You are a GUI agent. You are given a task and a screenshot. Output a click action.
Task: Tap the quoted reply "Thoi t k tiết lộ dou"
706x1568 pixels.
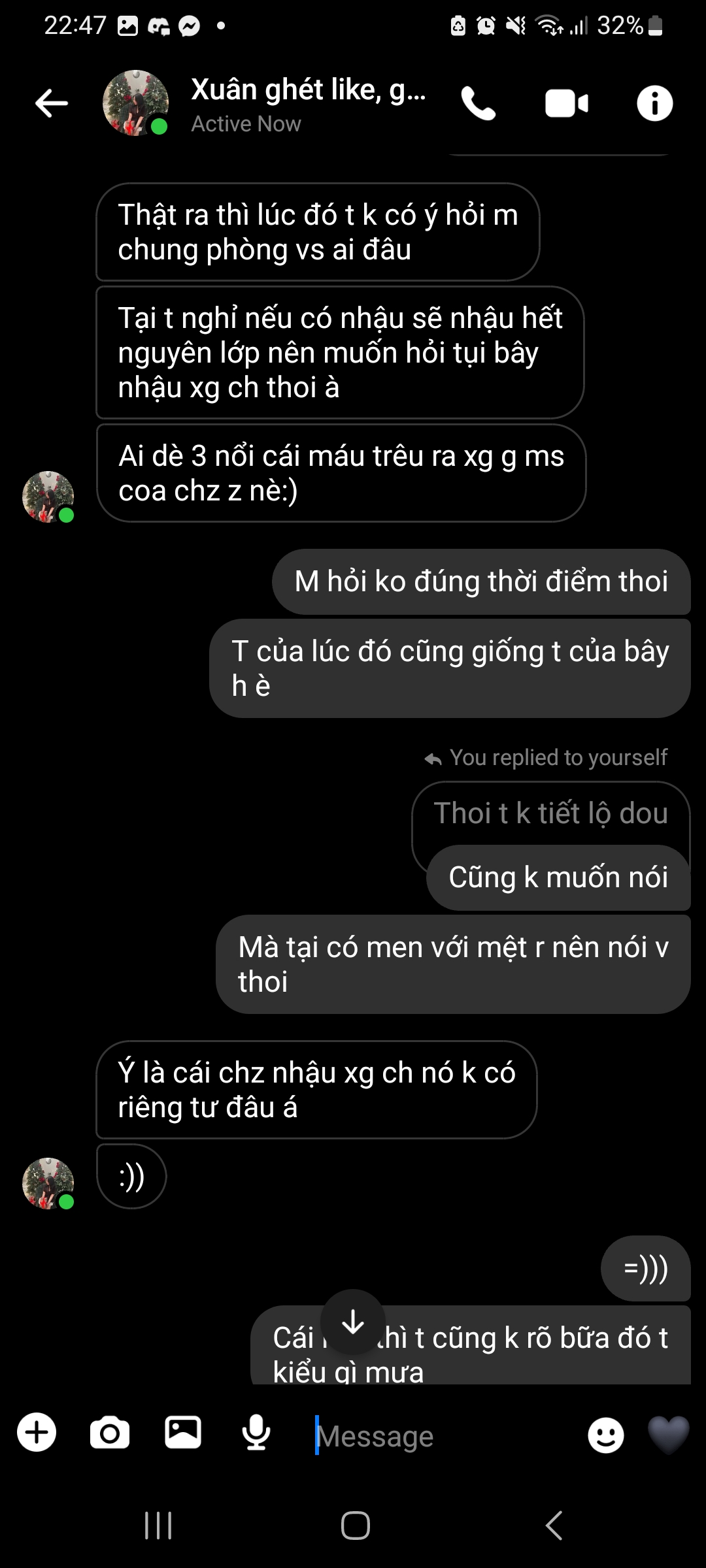tap(550, 813)
